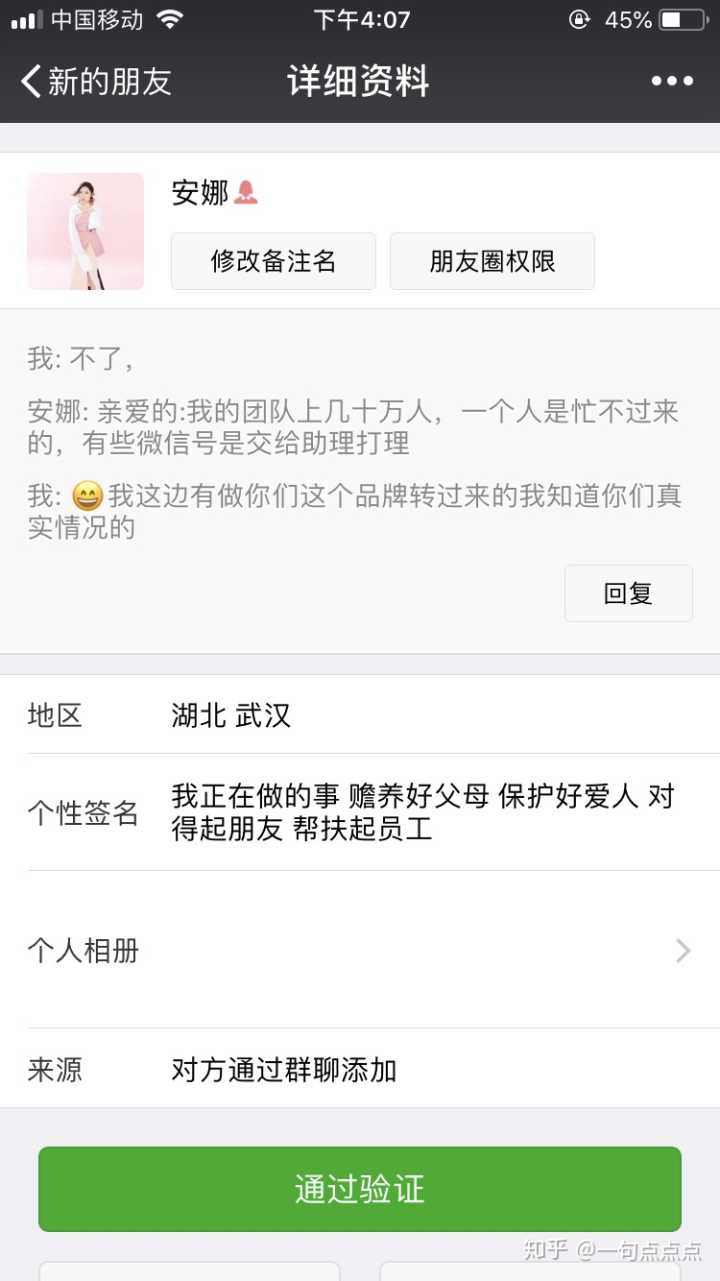Open the three-dot overflow menu
The width and height of the screenshot is (720, 1281).
[672, 81]
